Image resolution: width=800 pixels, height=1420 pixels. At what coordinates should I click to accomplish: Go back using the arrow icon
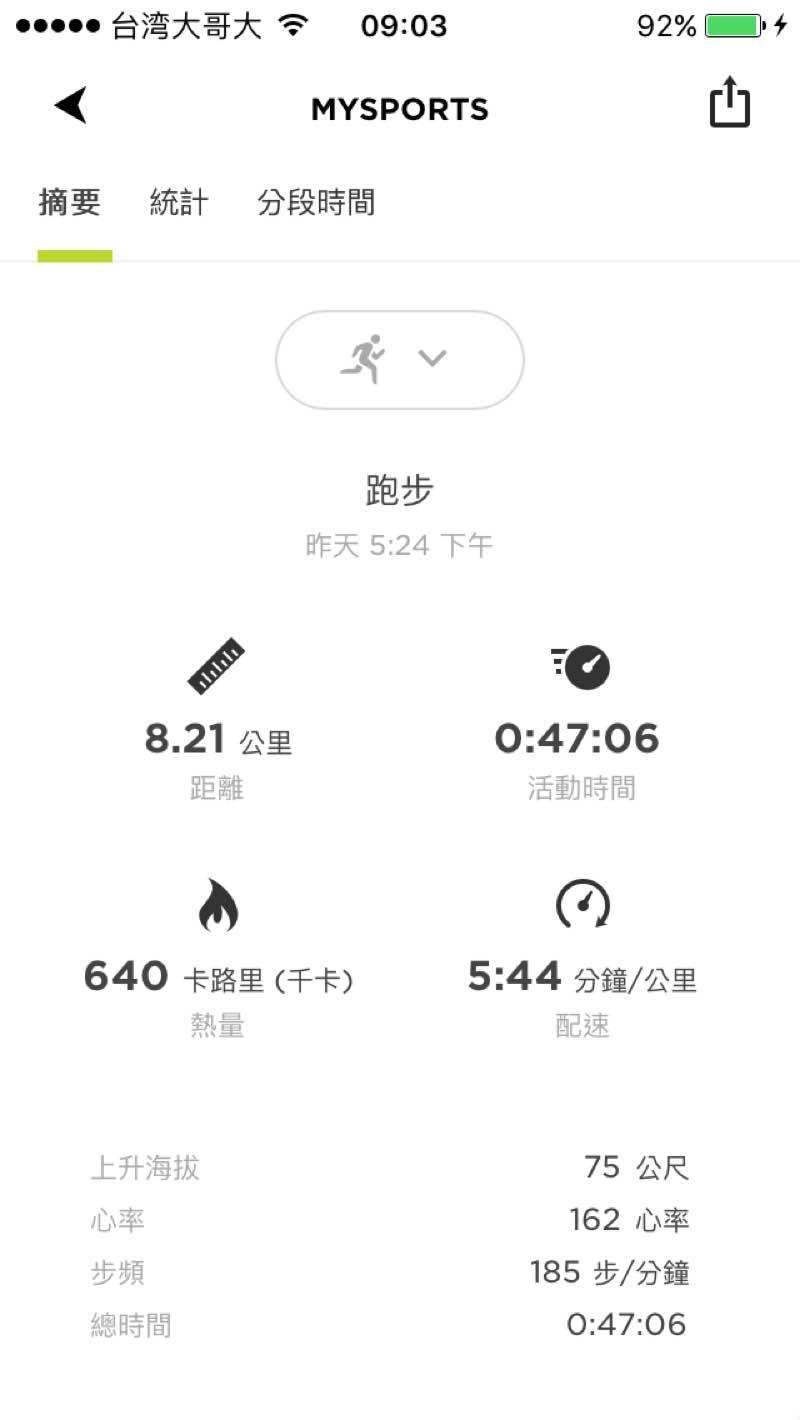72,105
